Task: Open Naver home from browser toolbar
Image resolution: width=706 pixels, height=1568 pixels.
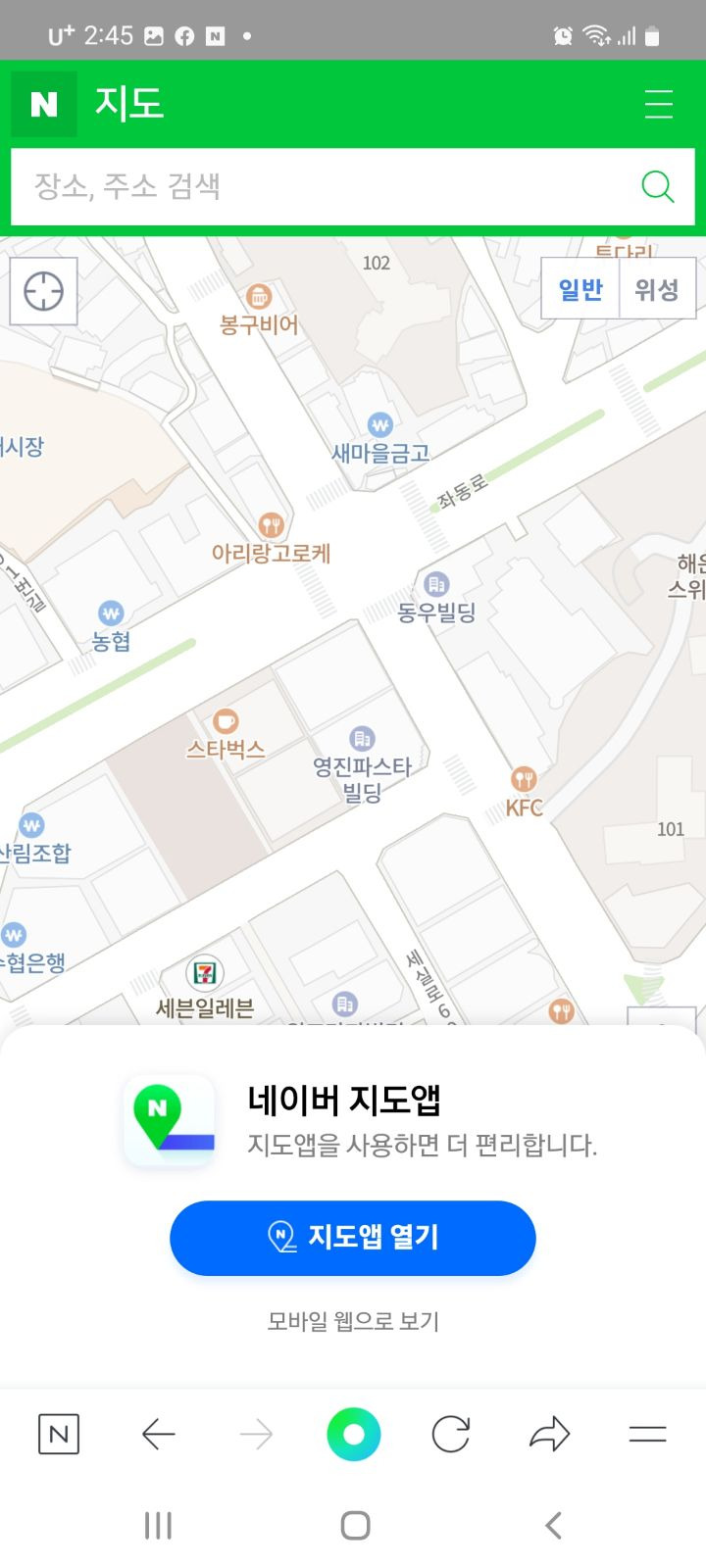Action: click(59, 1435)
